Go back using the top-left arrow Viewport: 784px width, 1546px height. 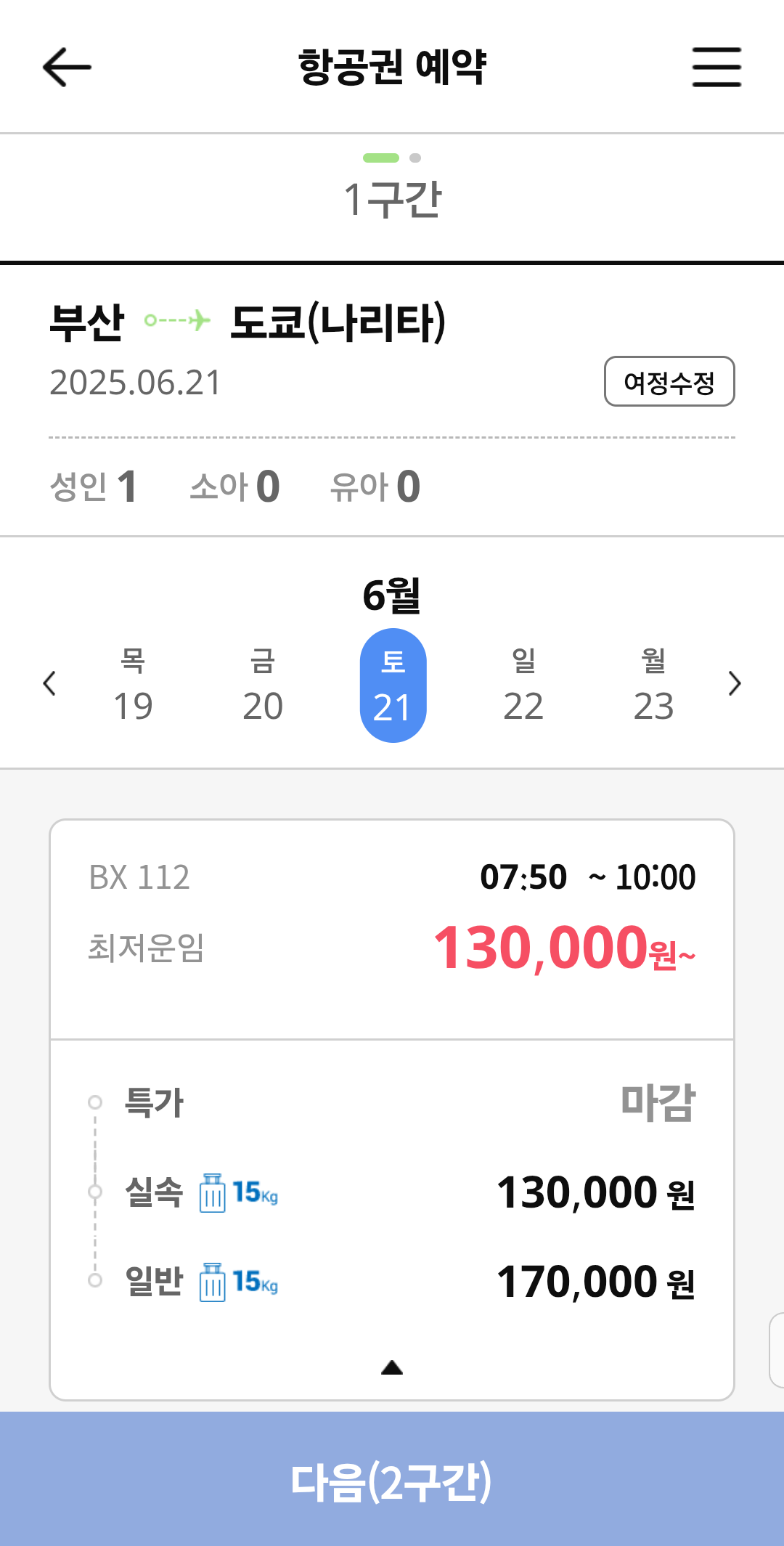tap(67, 68)
